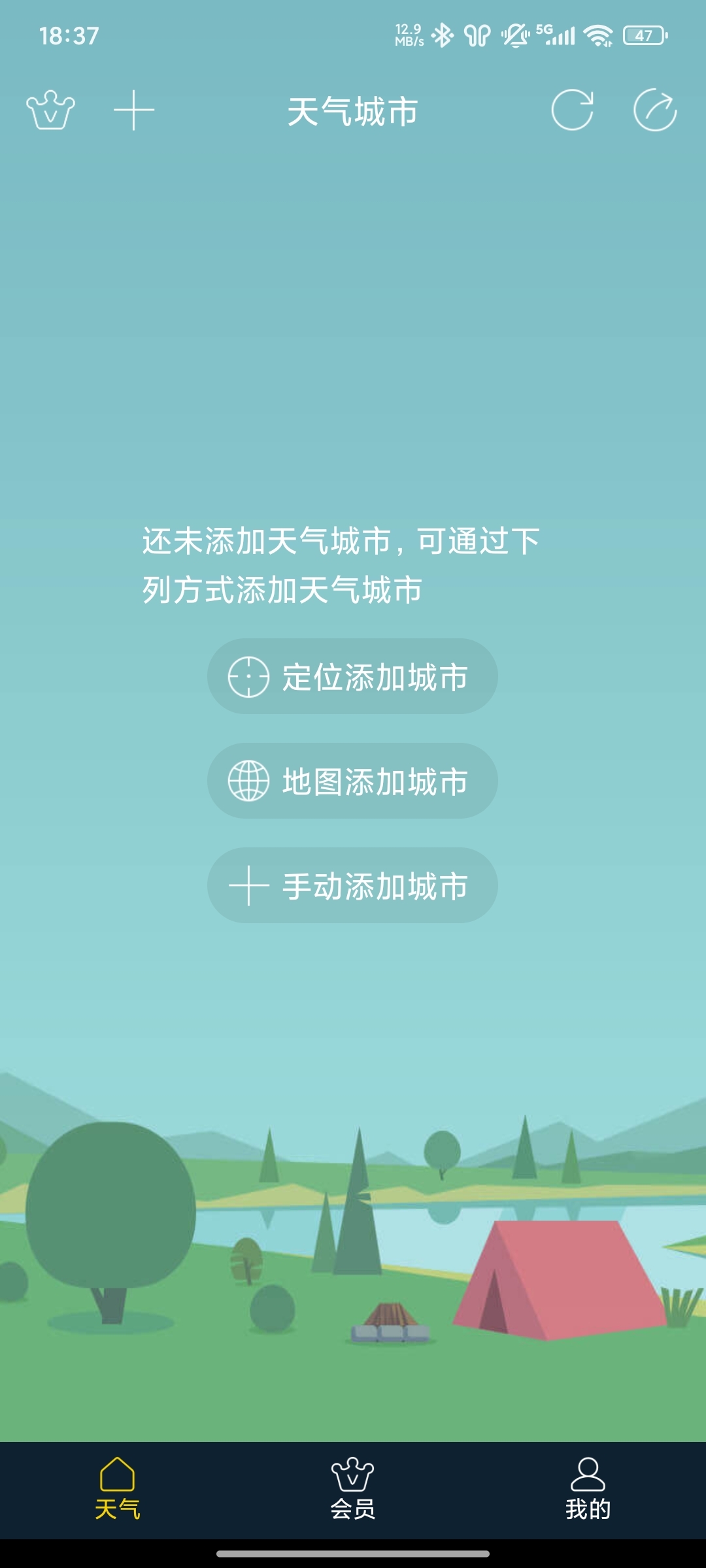Select 手动添加城市 to add manually
Image resolution: width=706 pixels, height=1568 pixels.
coord(352,885)
